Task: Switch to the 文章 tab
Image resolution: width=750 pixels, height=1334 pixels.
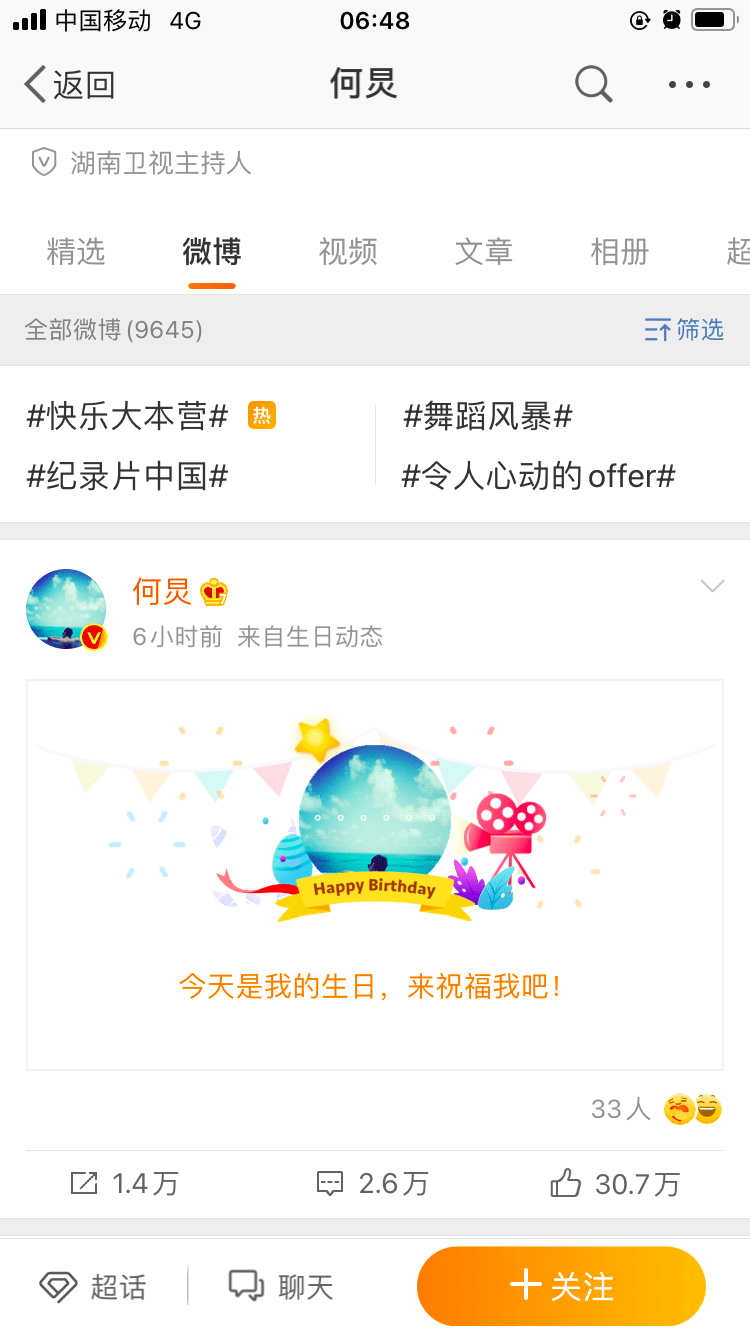Action: 484,251
